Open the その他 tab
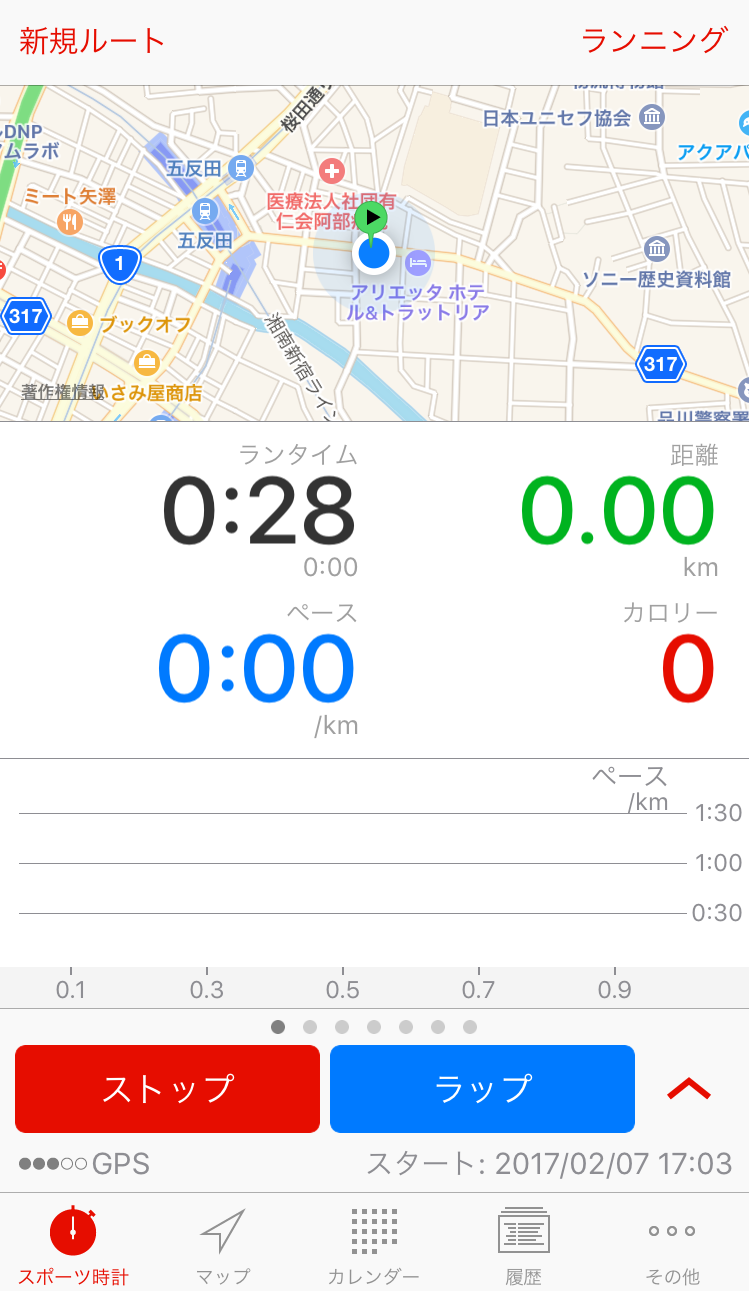This screenshot has height=1291, width=749. click(672, 1246)
